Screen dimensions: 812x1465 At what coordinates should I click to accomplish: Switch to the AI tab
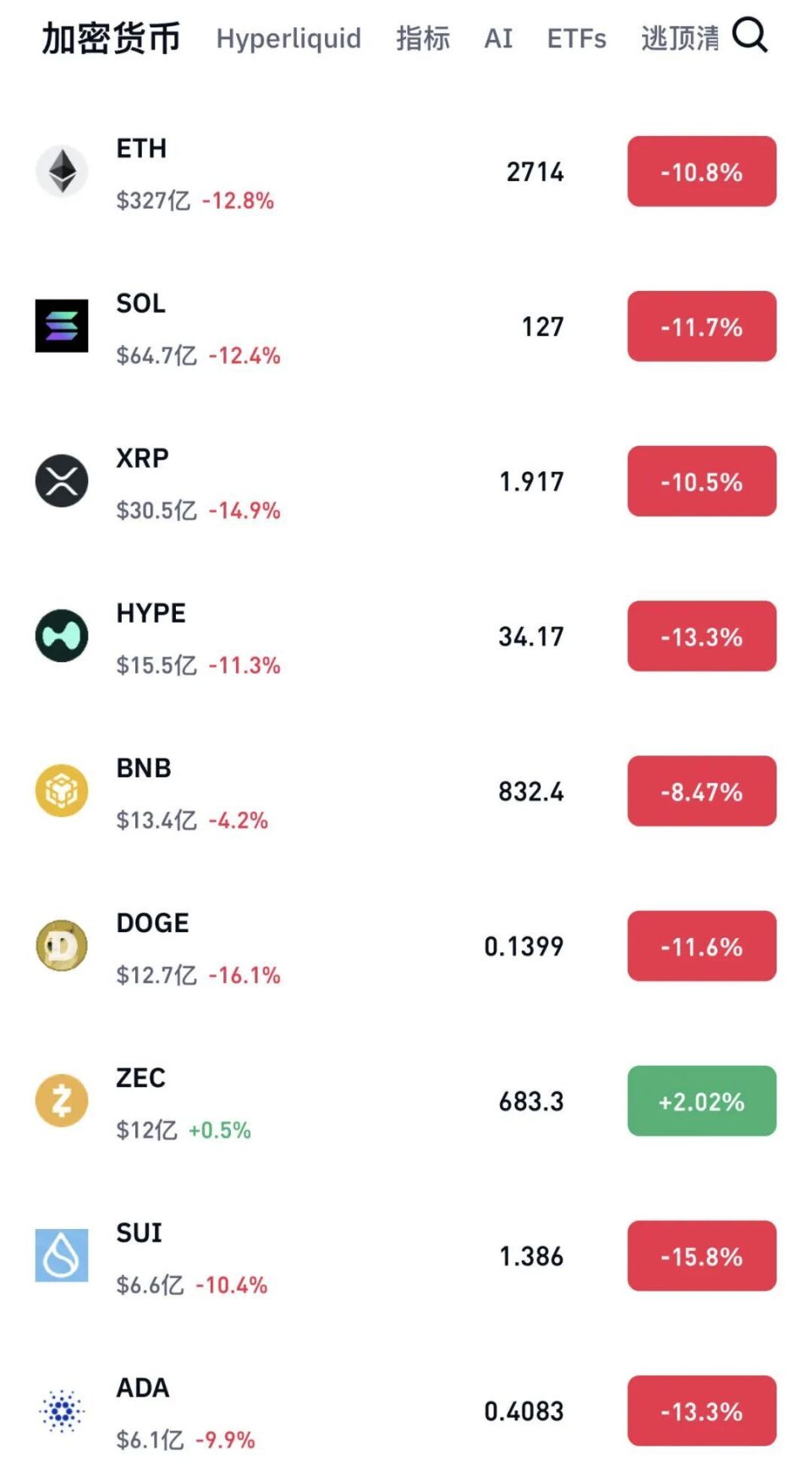(497, 39)
